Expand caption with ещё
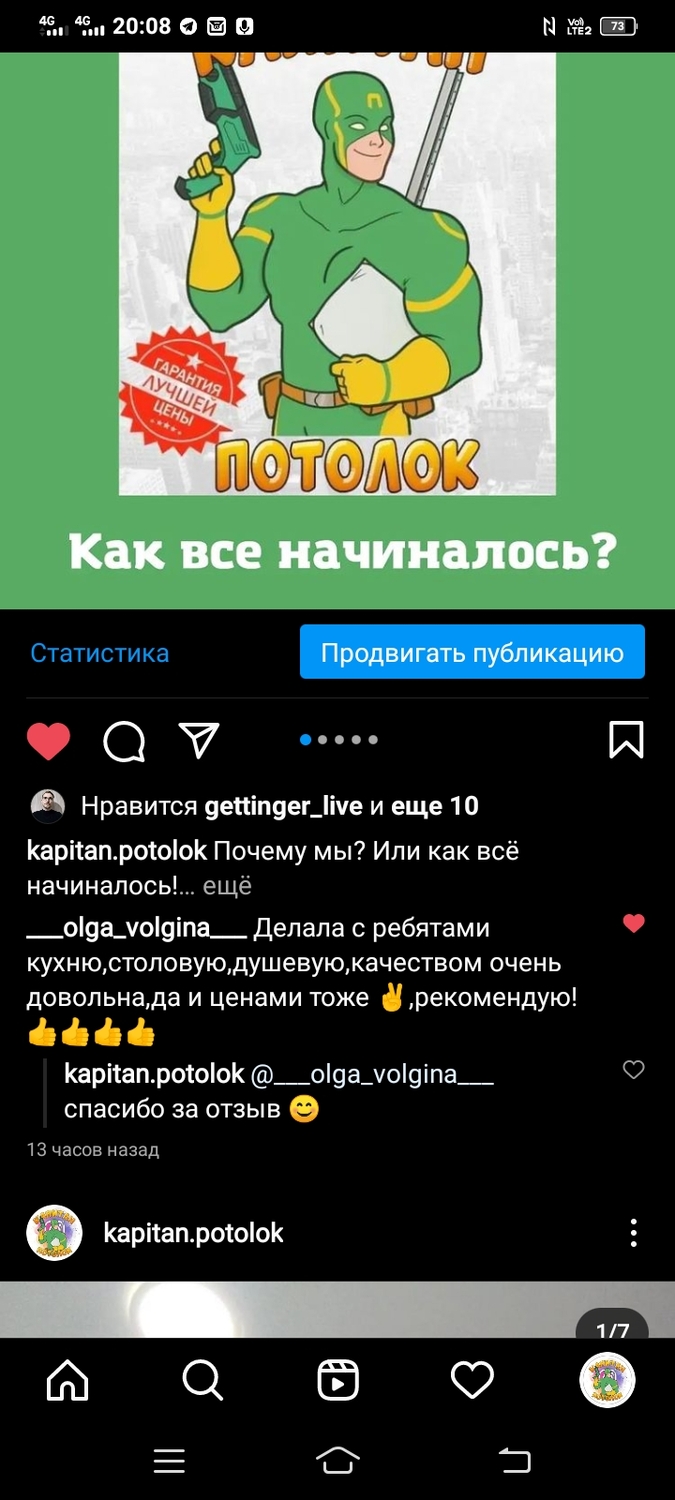The image size is (675, 1500). click(x=227, y=886)
